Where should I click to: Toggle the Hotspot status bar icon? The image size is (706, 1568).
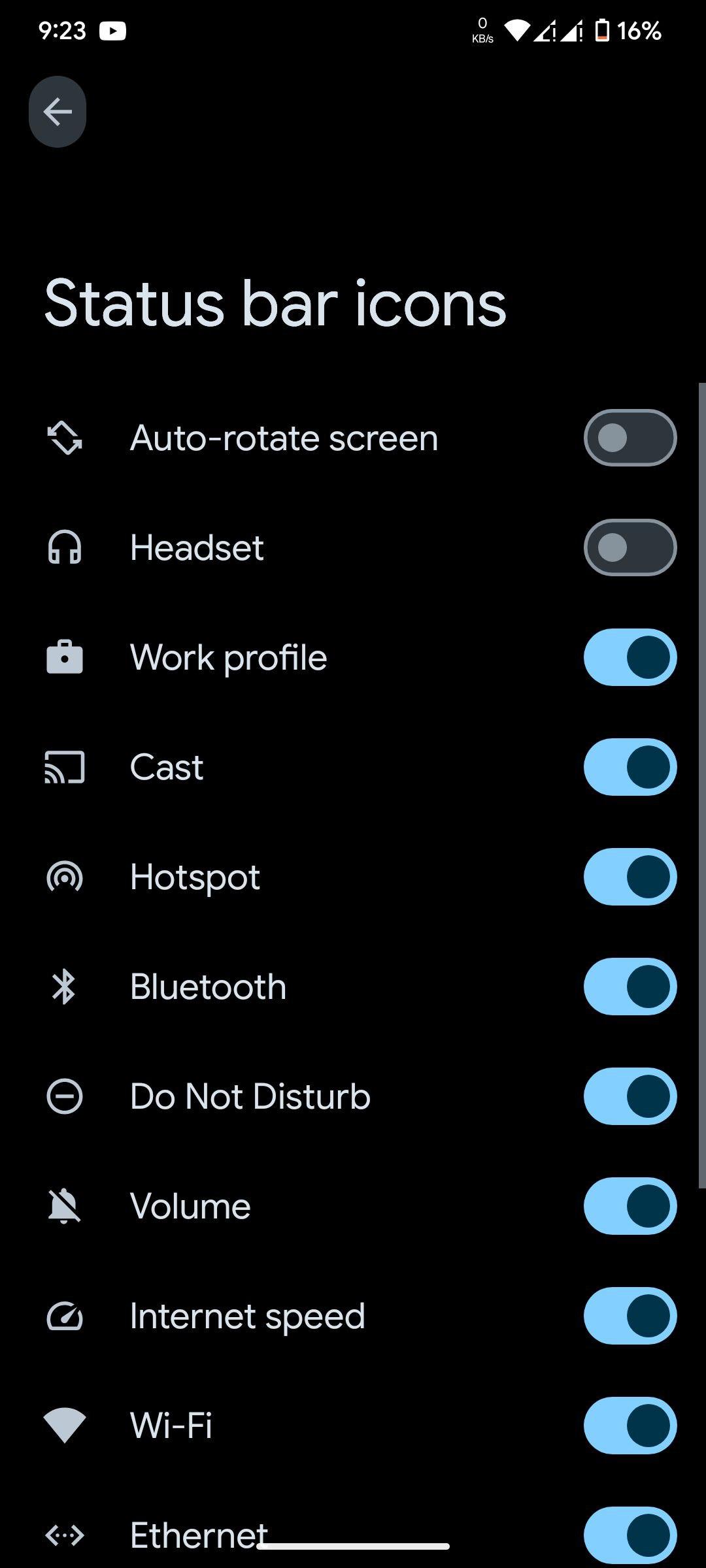630,877
